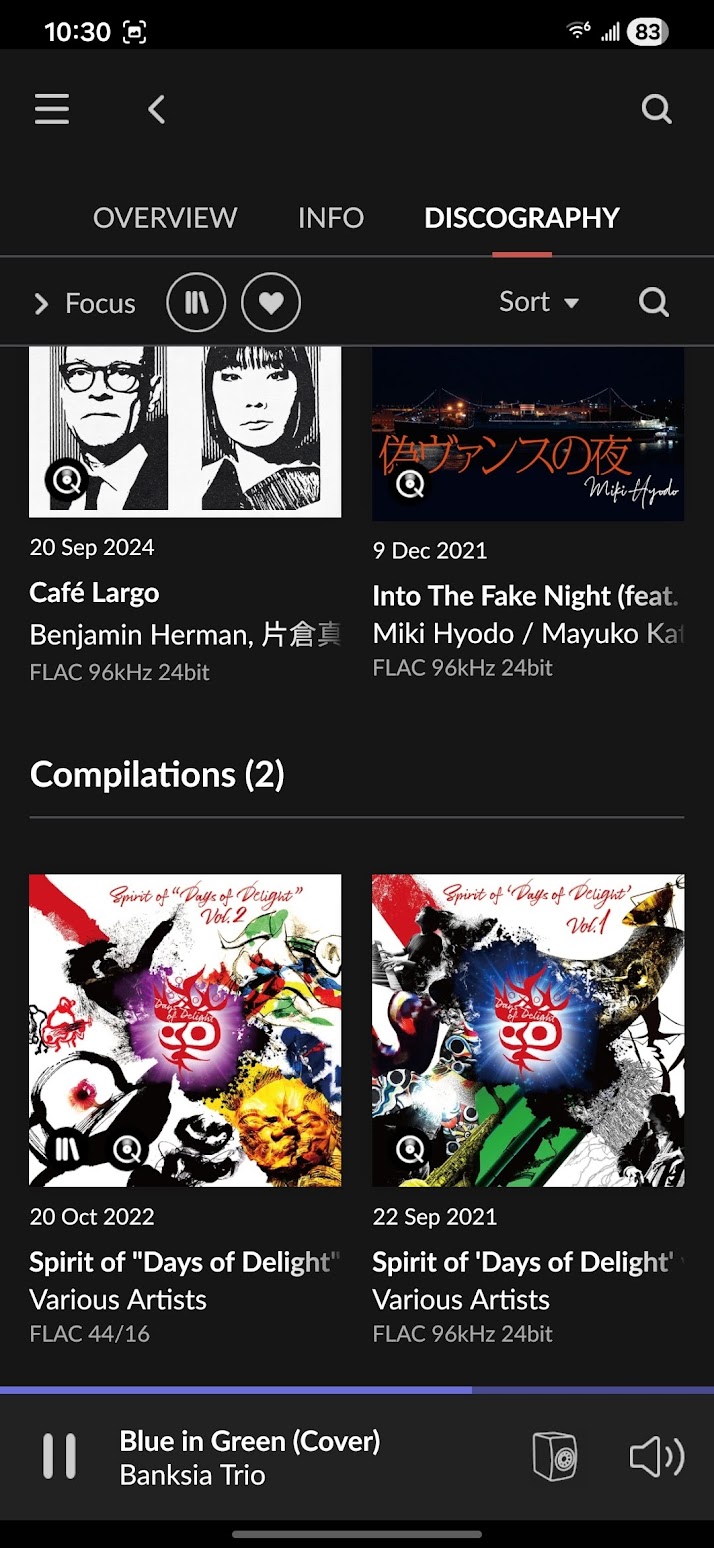Filter discography by favorites heart

271,303
